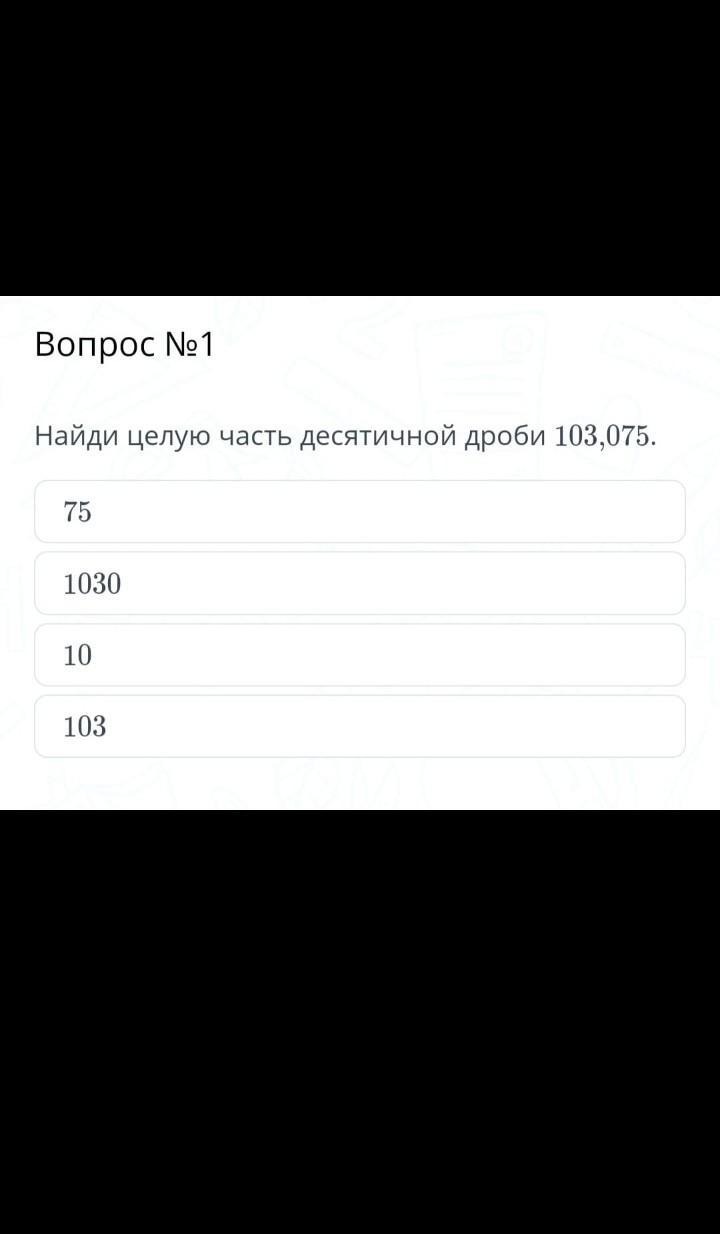Screen dimensions: 720x1234
Task: Select the answer option 75
Action: coord(360,511)
